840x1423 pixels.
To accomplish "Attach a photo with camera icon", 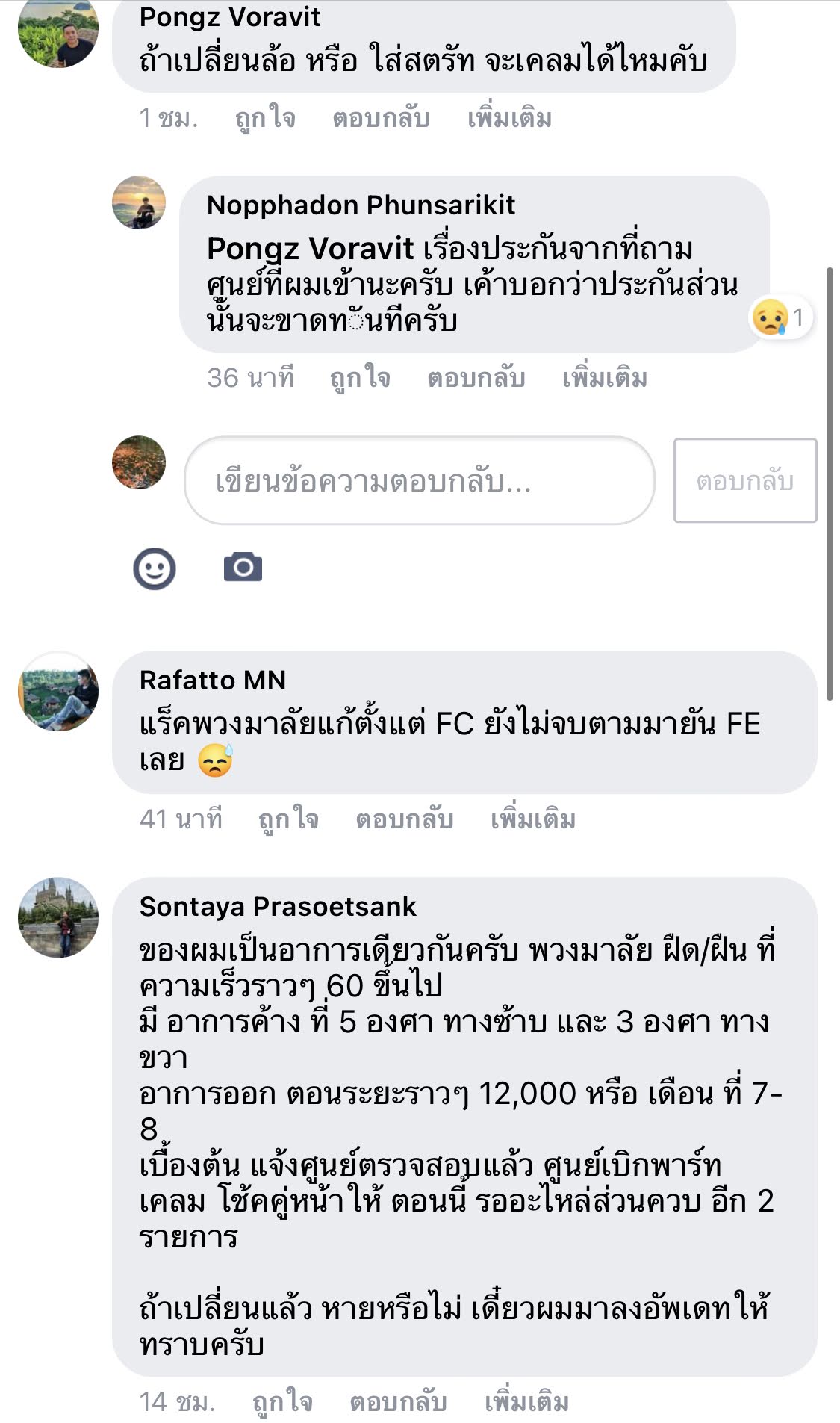I will [x=243, y=568].
